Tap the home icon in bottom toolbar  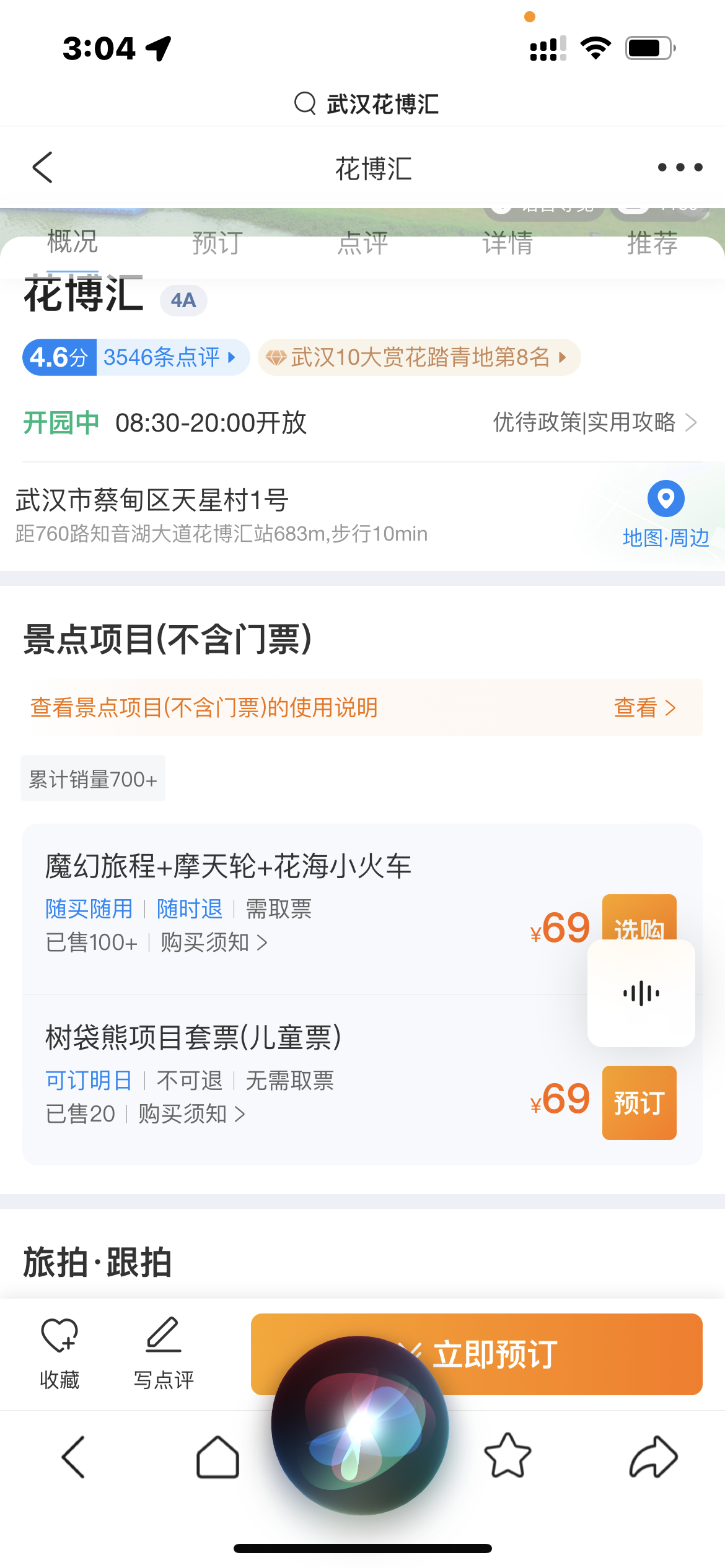pos(217,1457)
